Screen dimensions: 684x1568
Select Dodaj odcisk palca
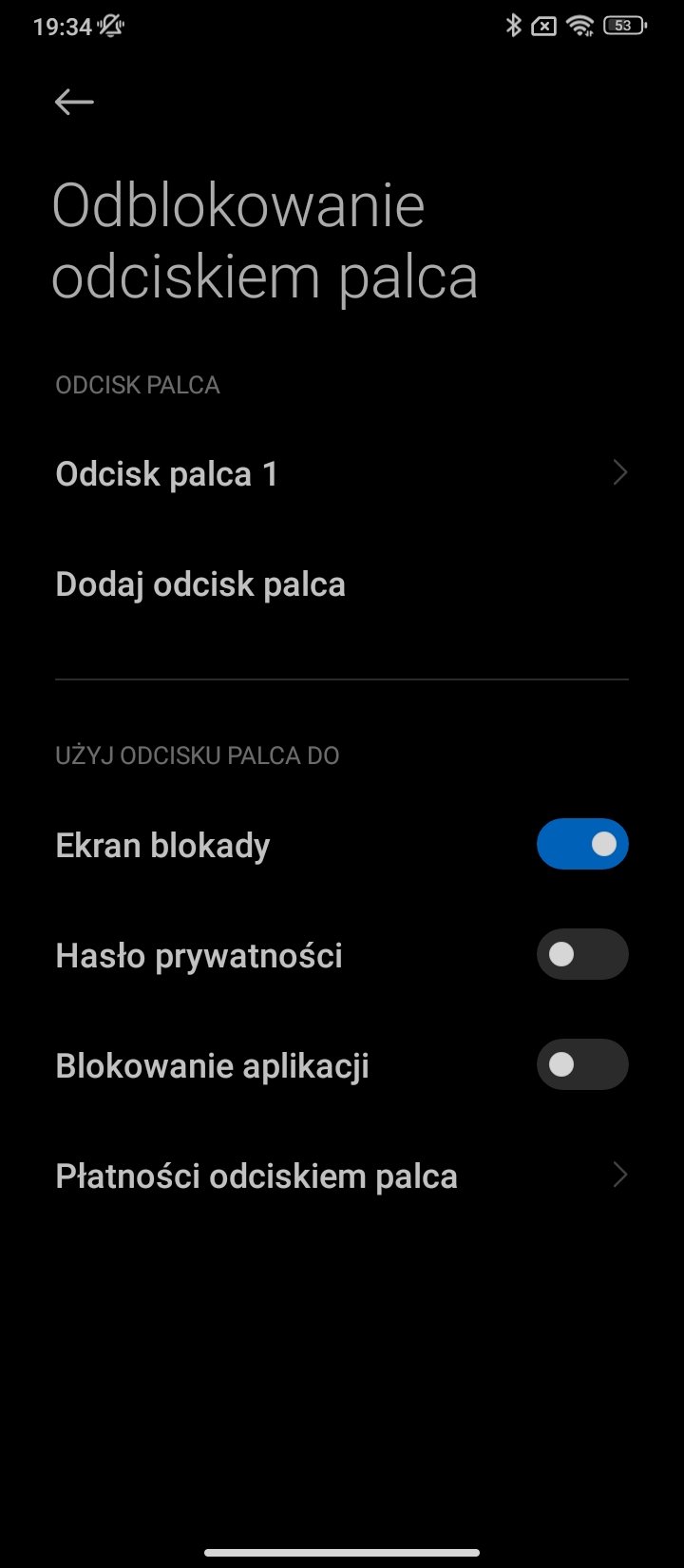[342, 583]
